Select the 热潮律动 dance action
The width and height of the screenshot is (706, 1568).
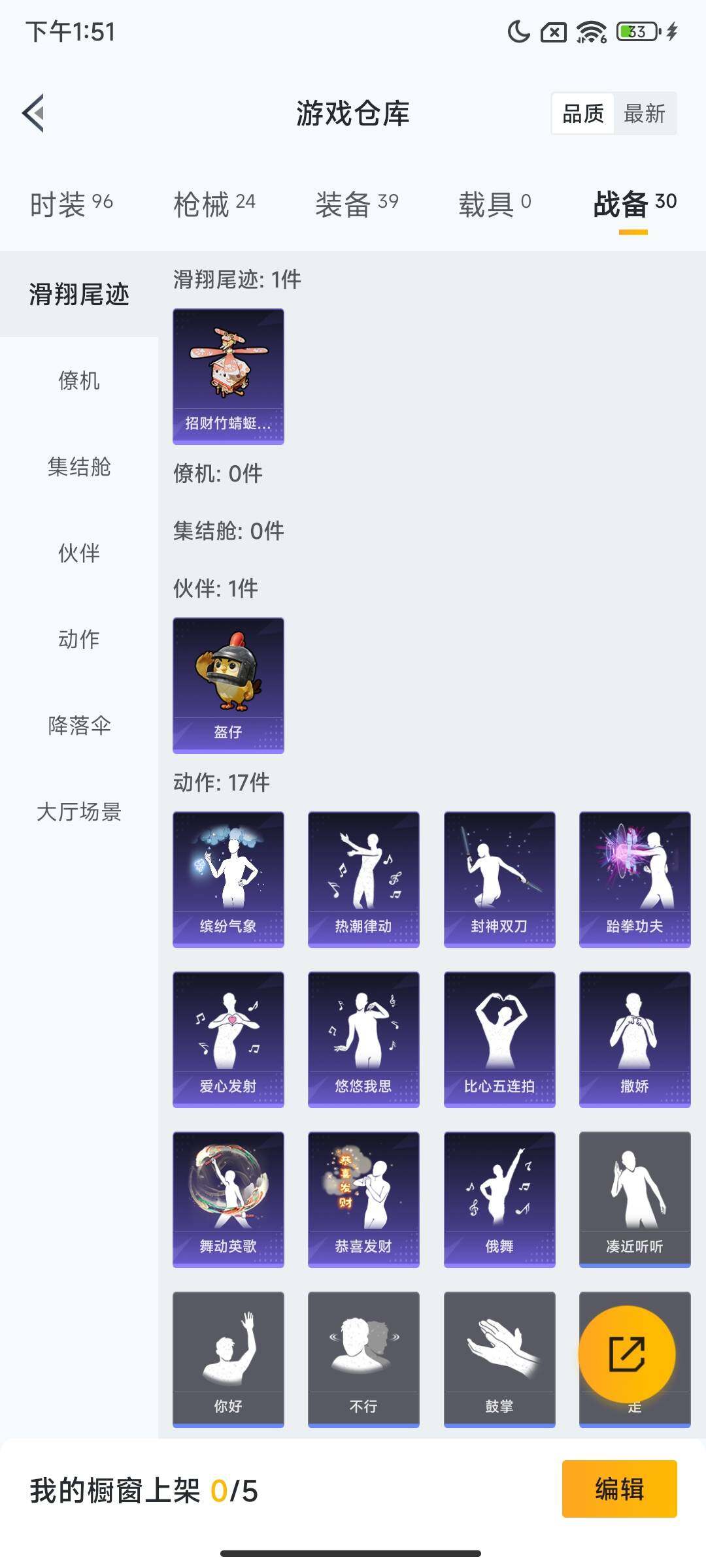364,879
